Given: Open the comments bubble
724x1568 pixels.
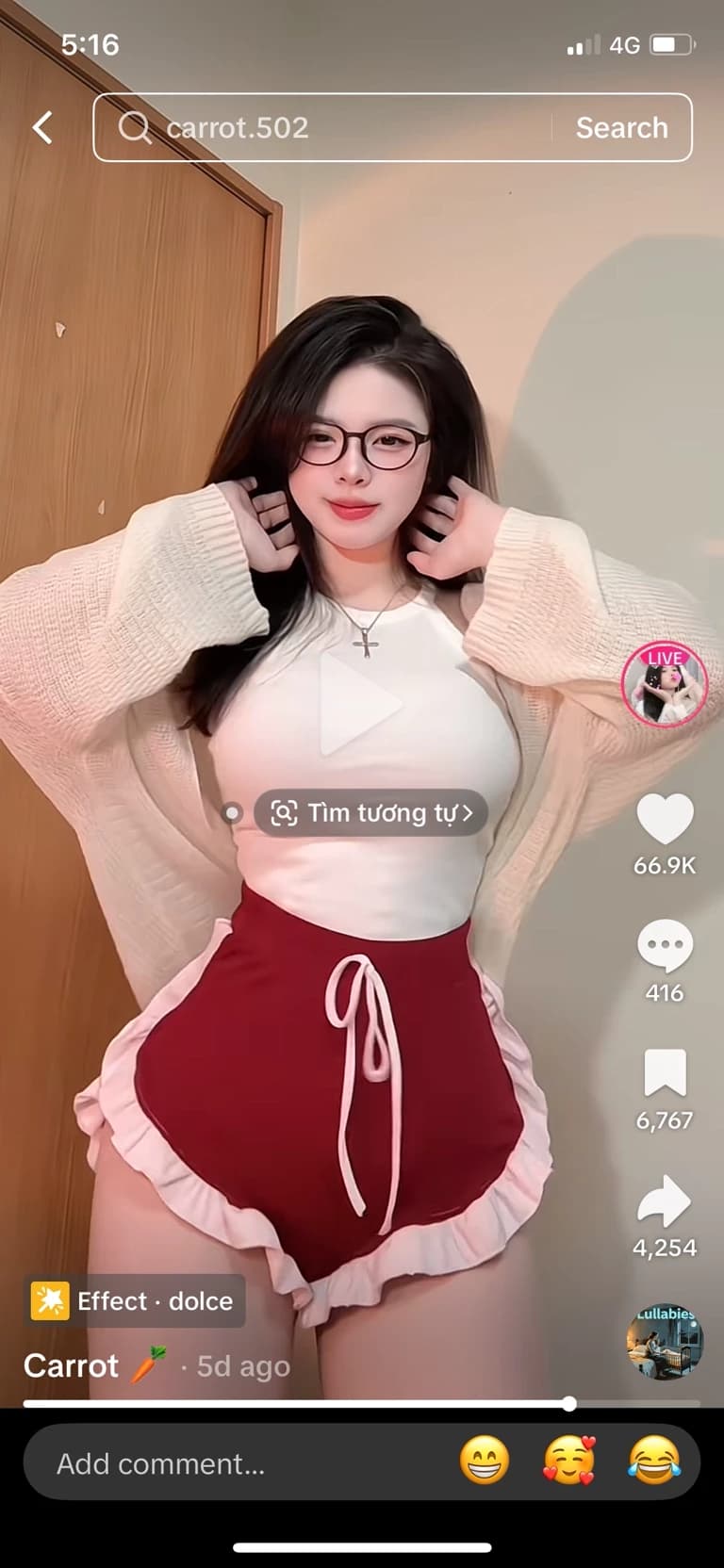Looking at the screenshot, I should [x=665, y=946].
